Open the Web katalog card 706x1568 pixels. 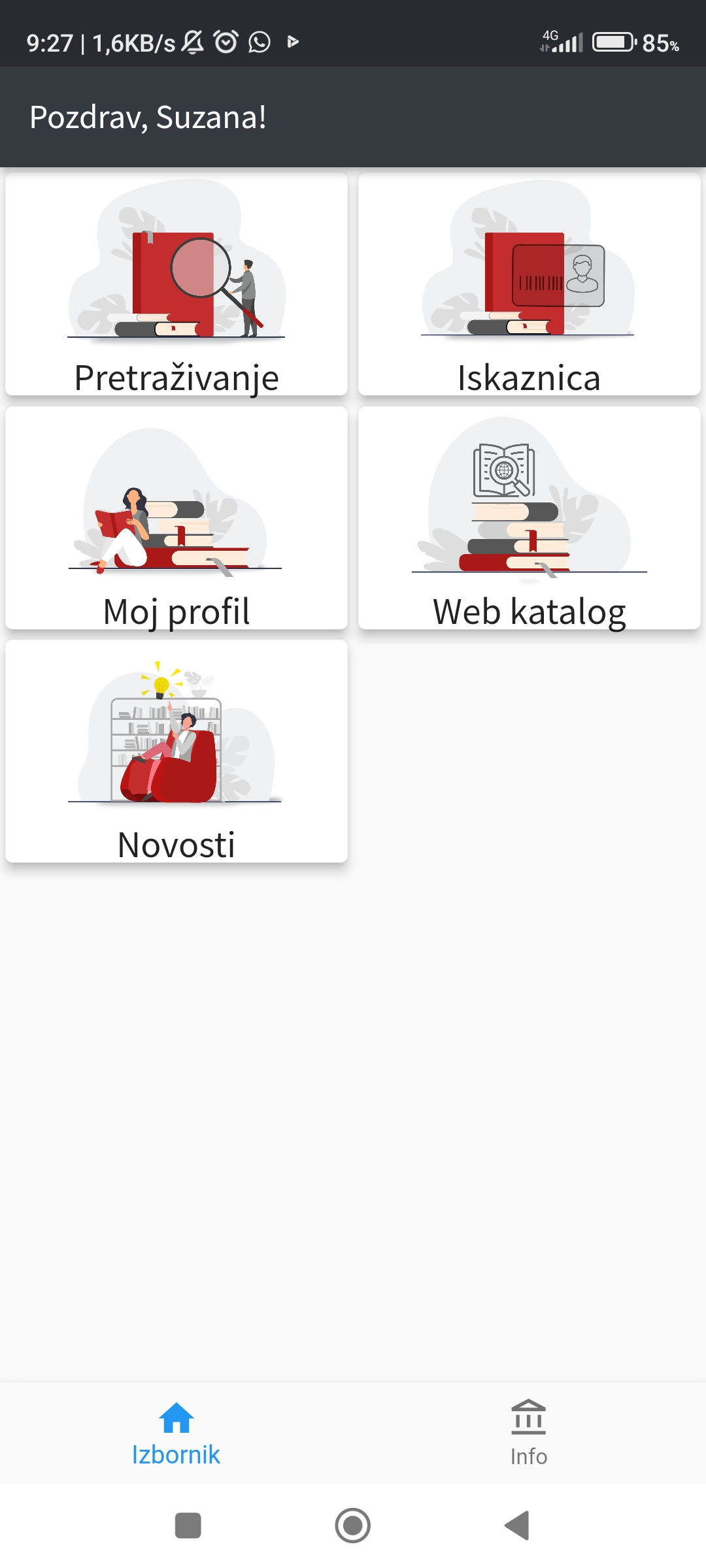click(x=529, y=519)
